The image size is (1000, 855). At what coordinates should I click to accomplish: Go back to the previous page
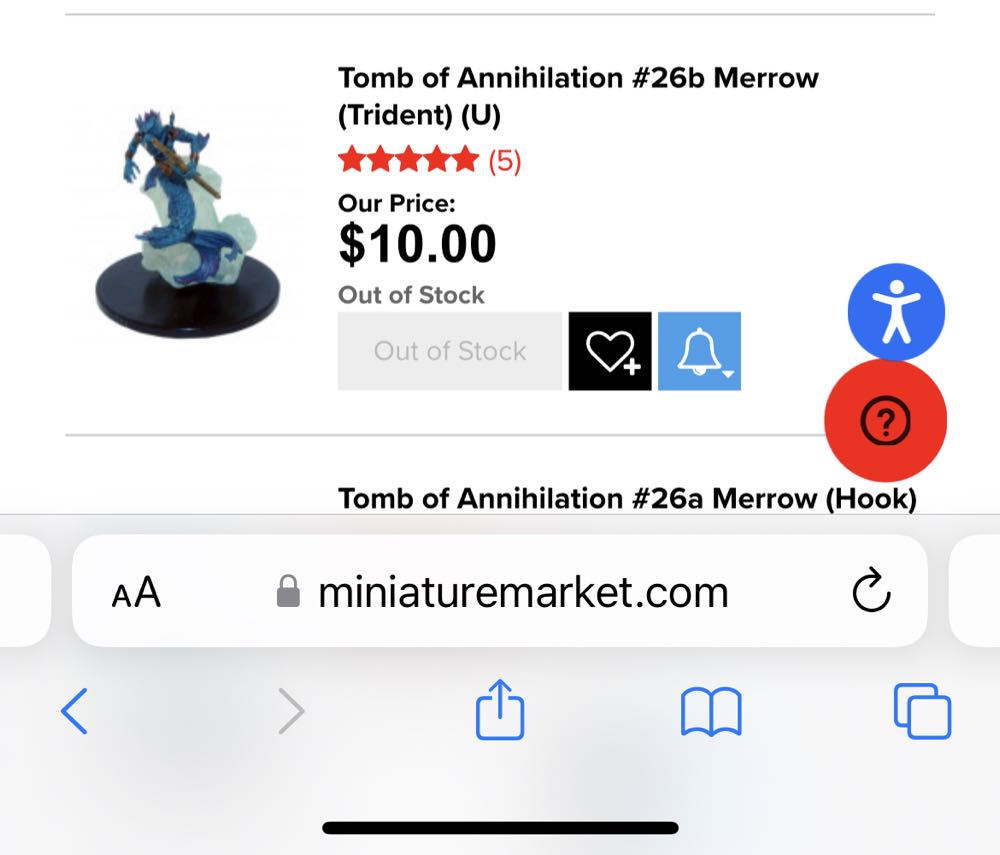pos(75,712)
